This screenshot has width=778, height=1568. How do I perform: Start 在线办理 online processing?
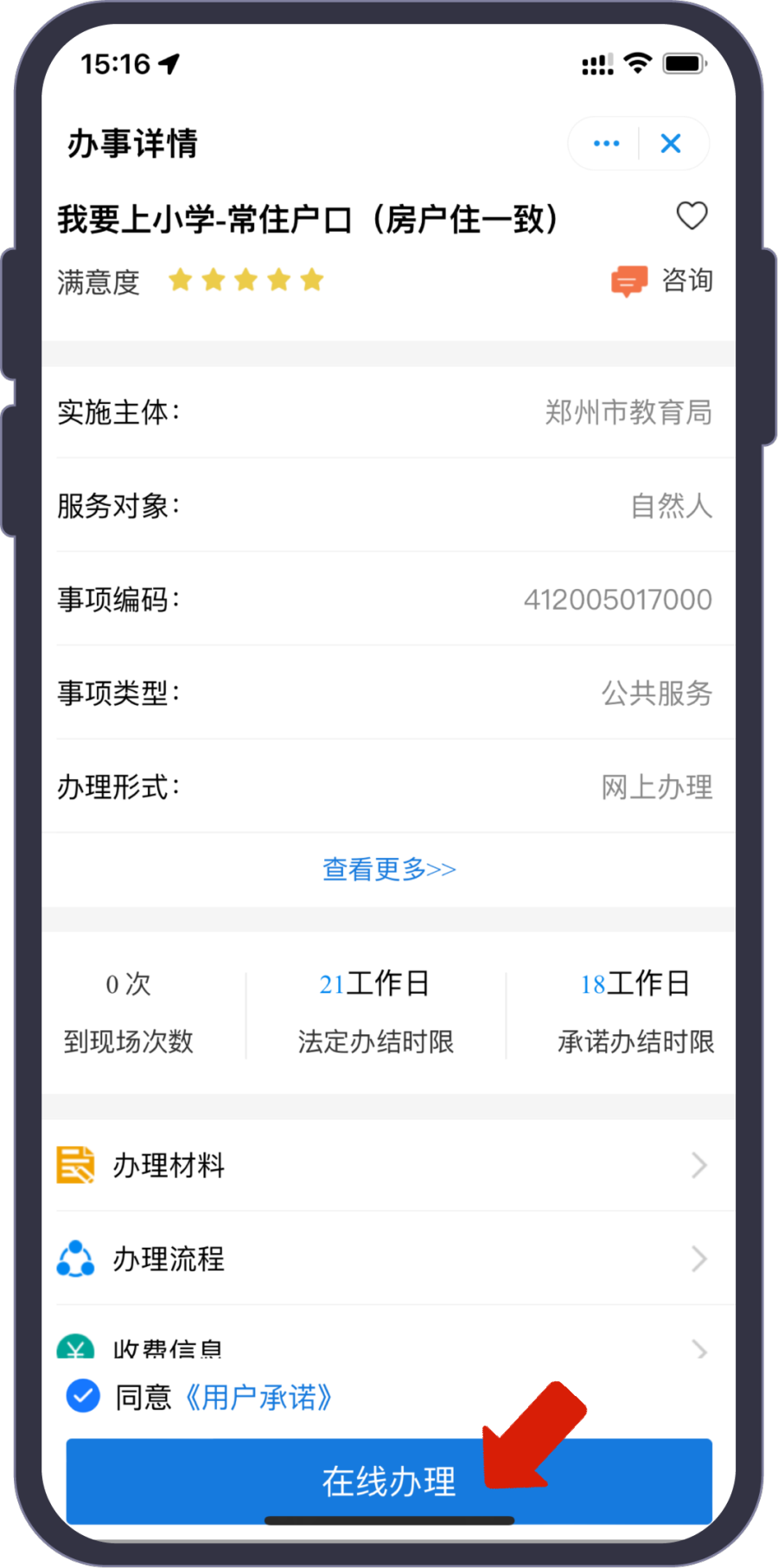(x=388, y=1481)
